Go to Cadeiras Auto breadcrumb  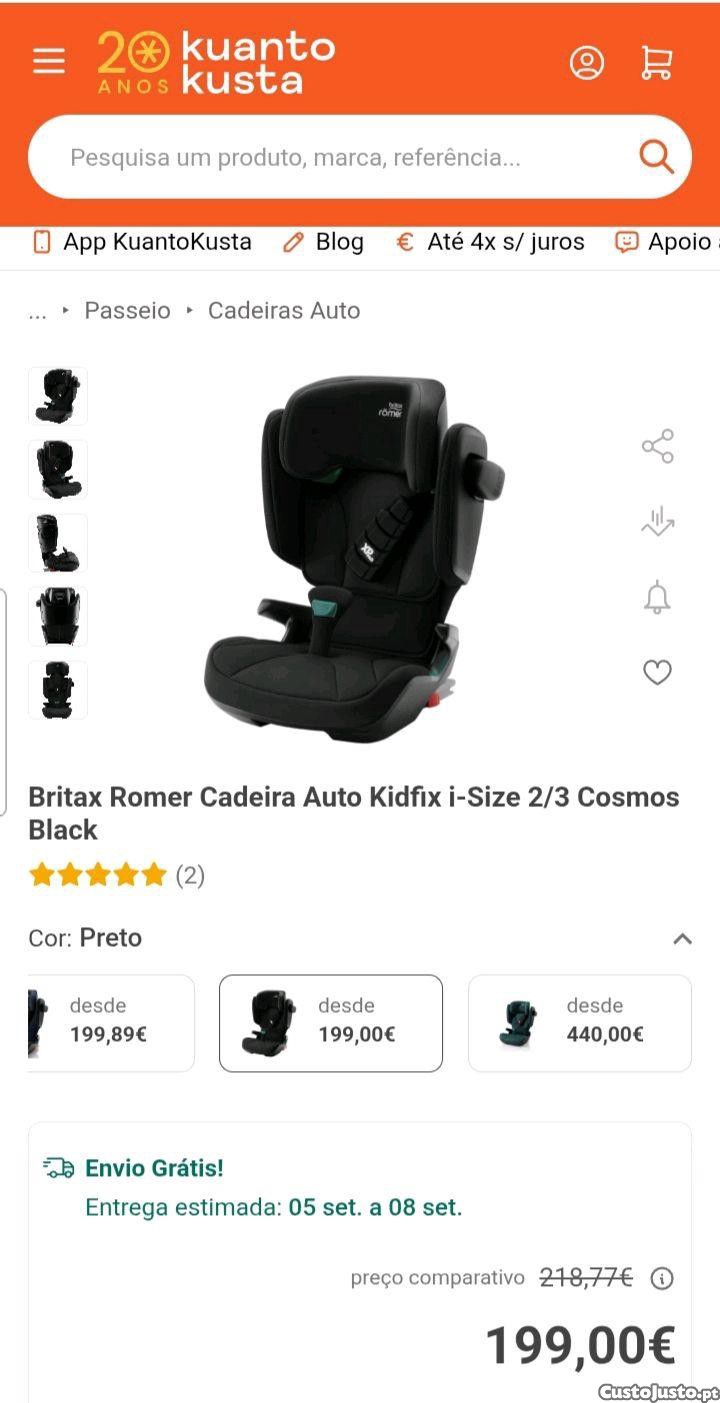tap(284, 310)
